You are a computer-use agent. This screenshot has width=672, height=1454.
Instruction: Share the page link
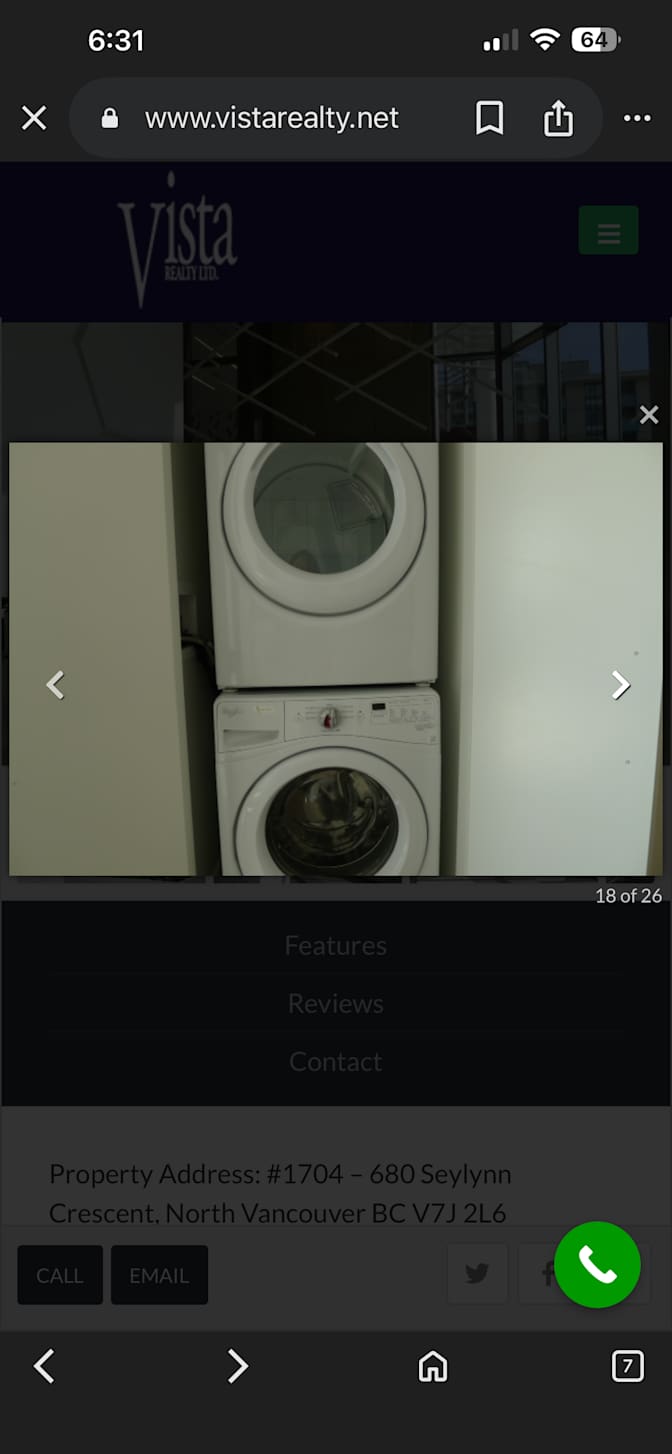click(558, 119)
